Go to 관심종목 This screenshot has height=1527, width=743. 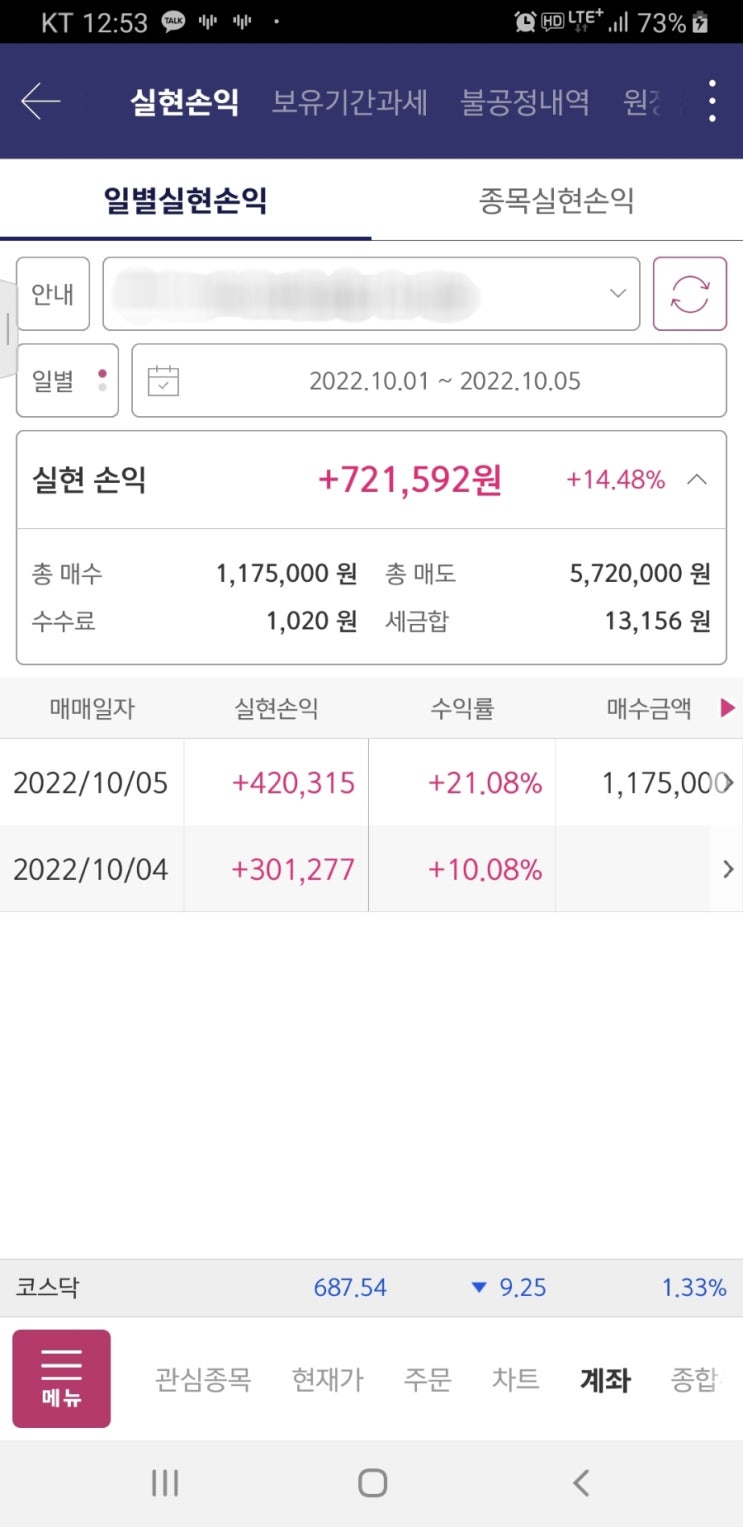point(203,1380)
